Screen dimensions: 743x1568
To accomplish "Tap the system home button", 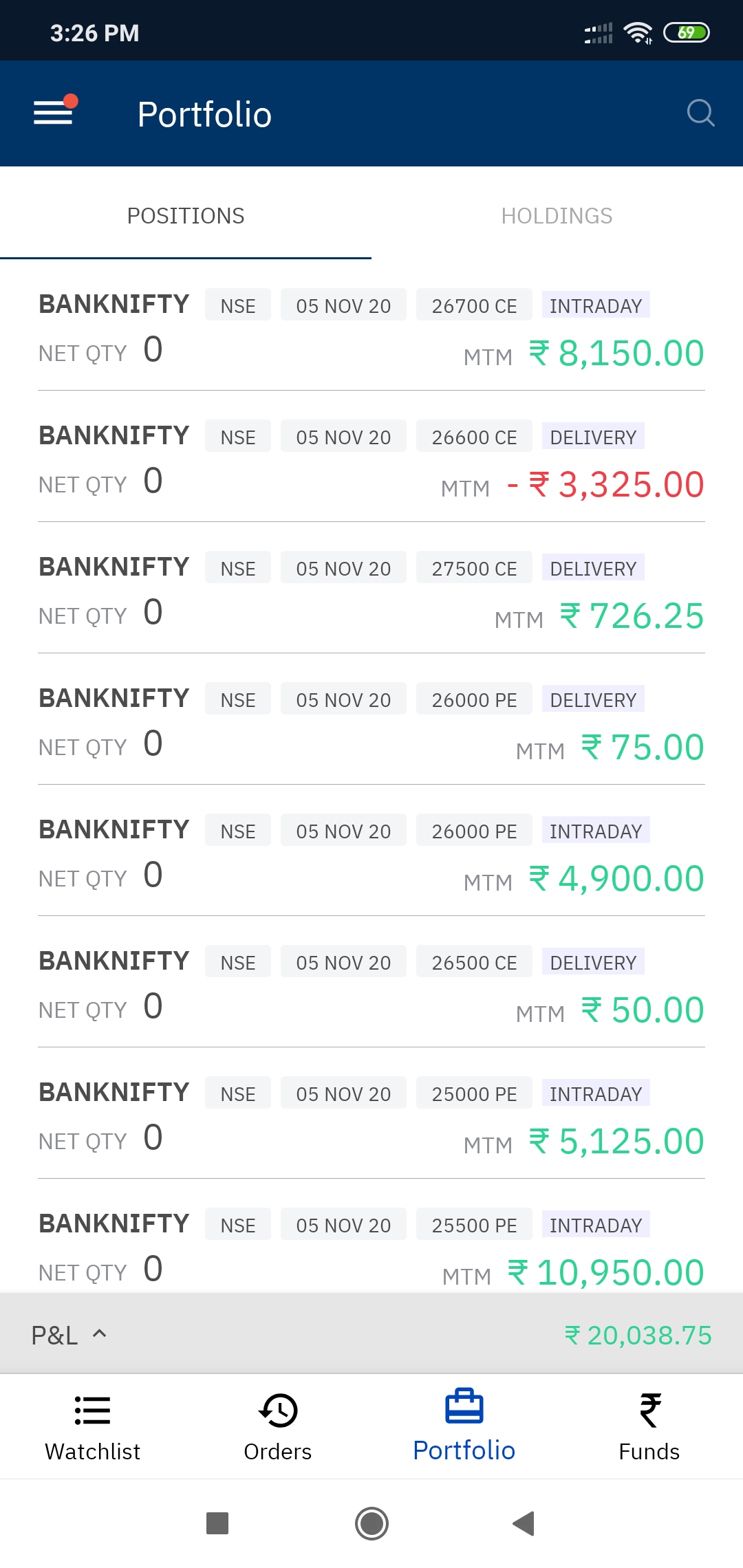I will (x=371, y=1523).
